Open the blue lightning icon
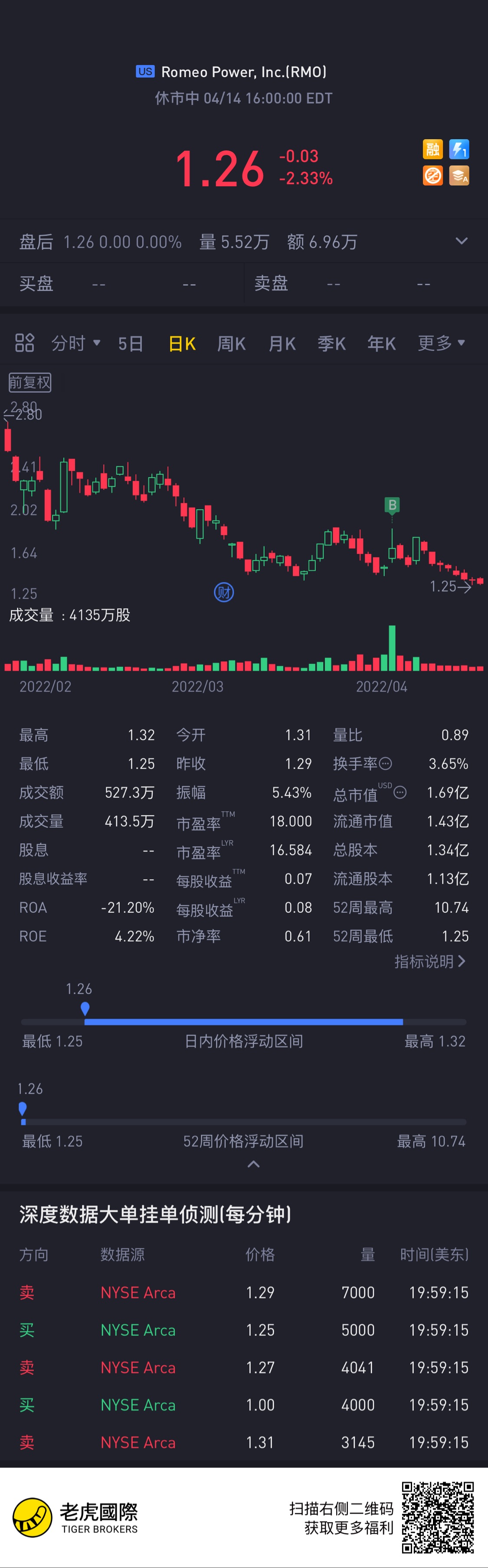This screenshot has height=1568, width=488. click(459, 149)
